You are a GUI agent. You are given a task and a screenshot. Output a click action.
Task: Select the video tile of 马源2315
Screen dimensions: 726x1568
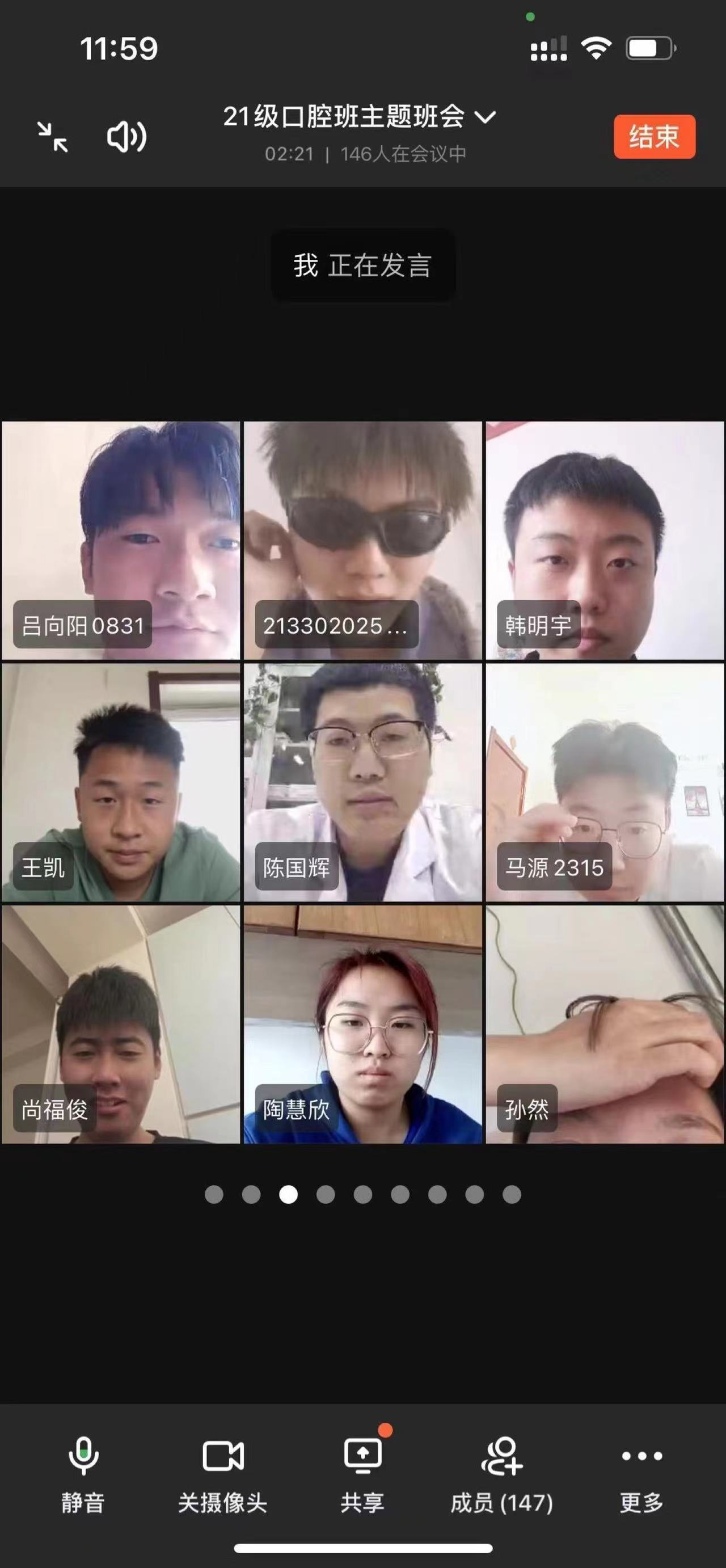coord(604,782)
